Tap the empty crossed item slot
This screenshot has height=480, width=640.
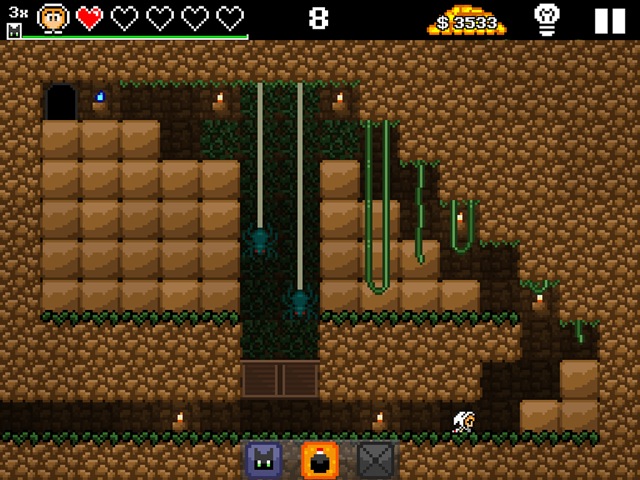coord(376,460)
